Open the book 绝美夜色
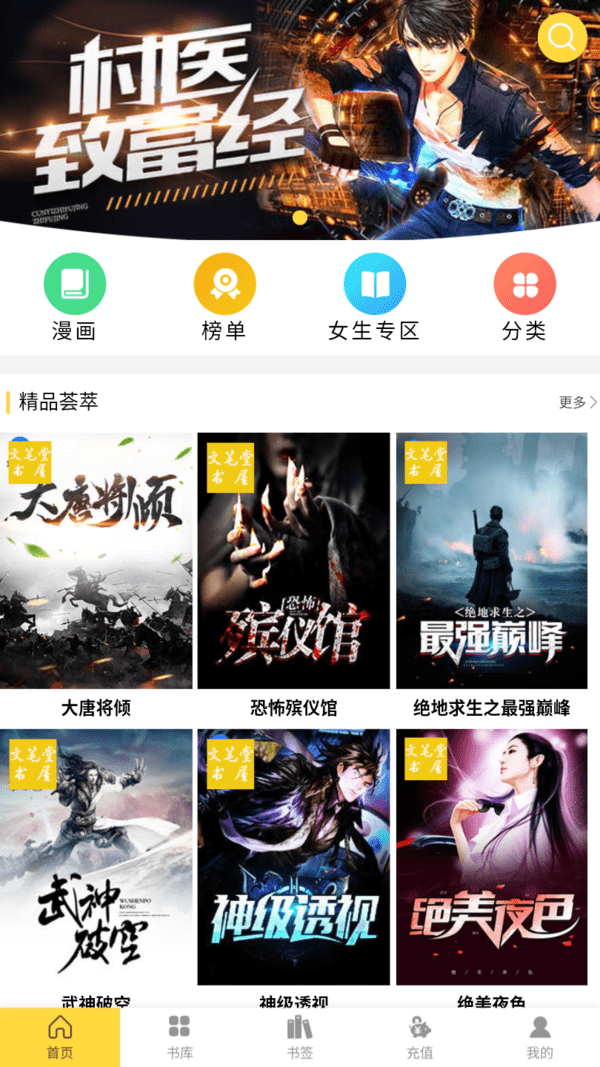This screenshot has width=600, height=1067. coord(491,858)
